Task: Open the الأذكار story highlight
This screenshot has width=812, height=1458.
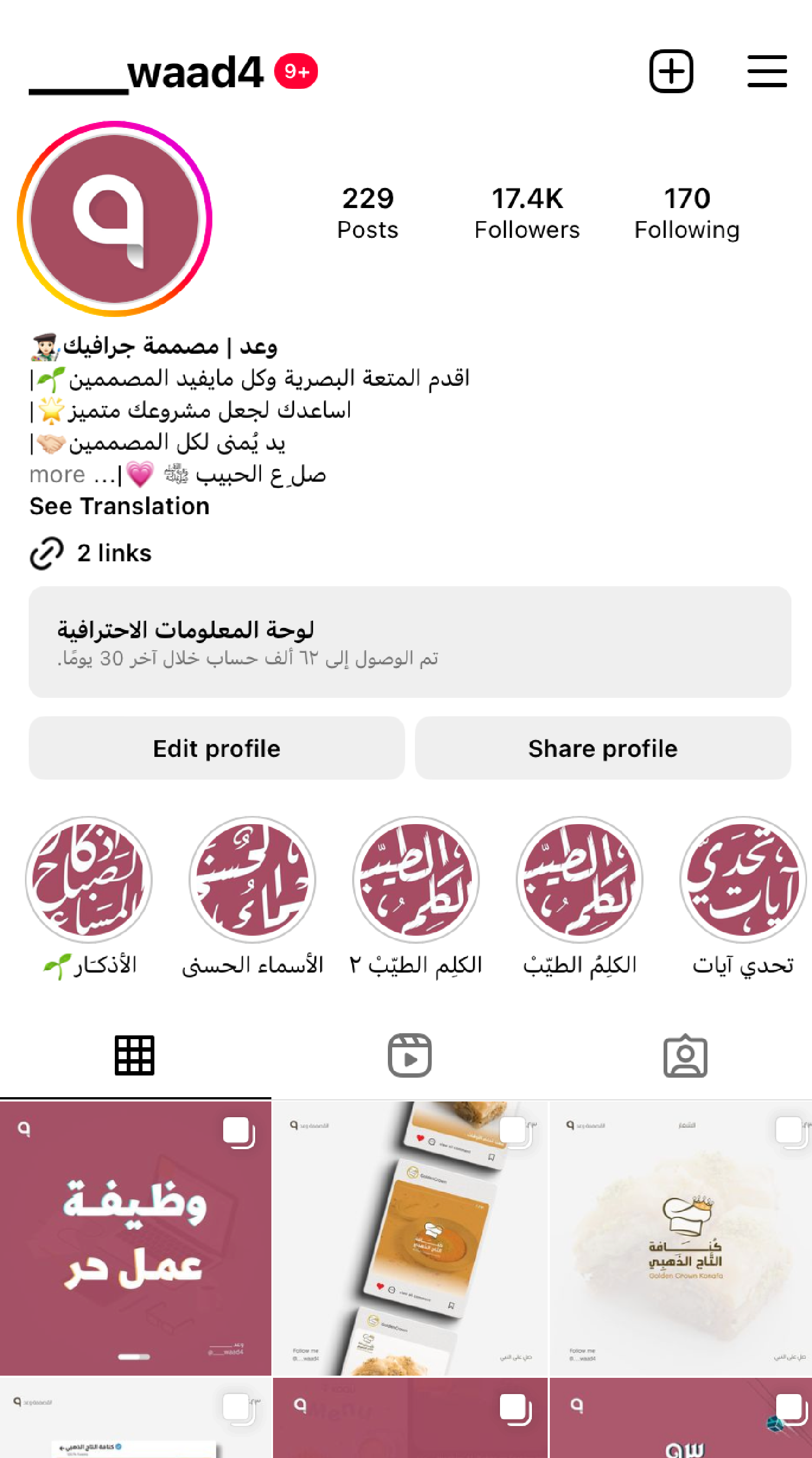Action: click(89, 880)
